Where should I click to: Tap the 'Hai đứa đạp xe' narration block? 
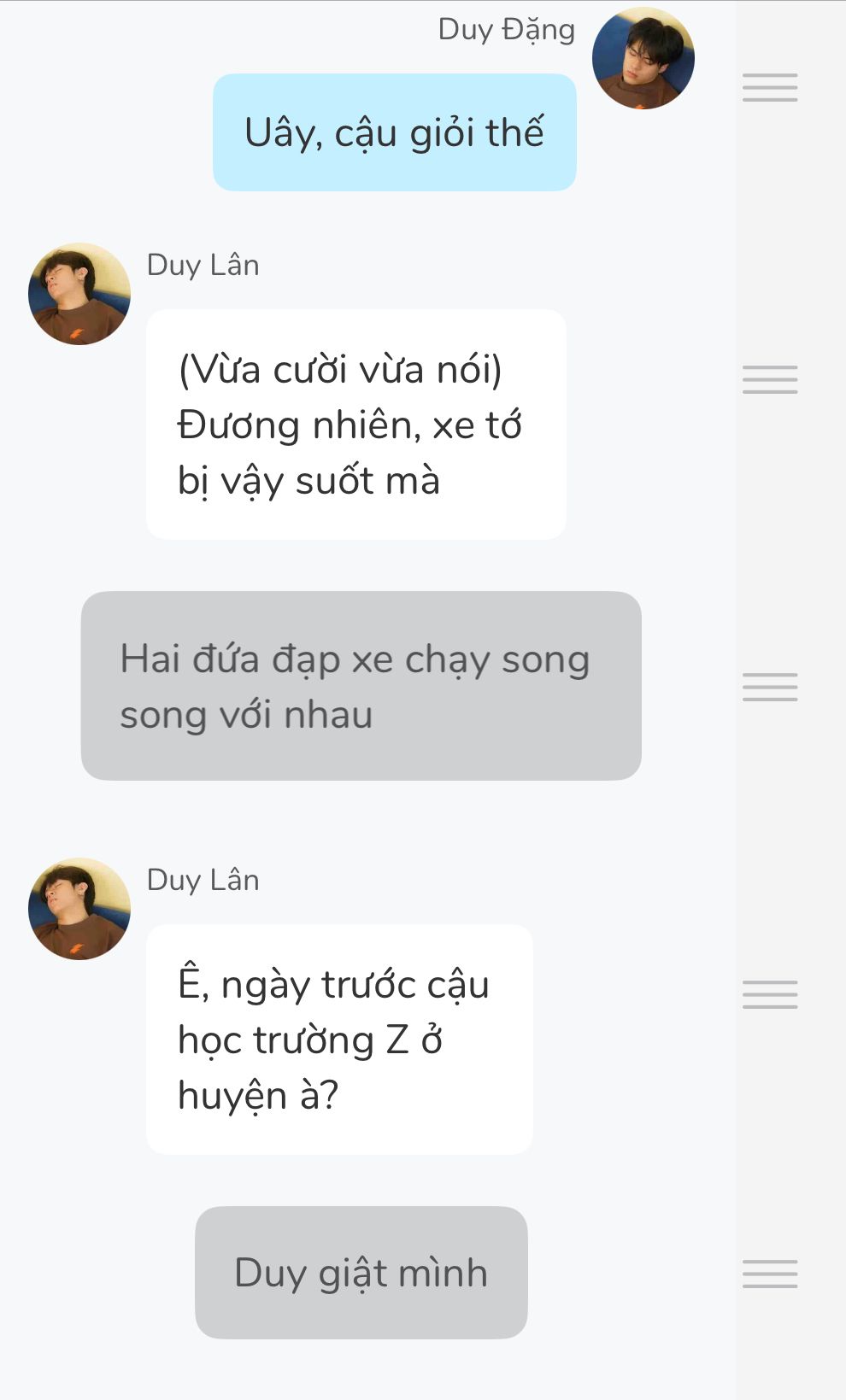(361, 686)
